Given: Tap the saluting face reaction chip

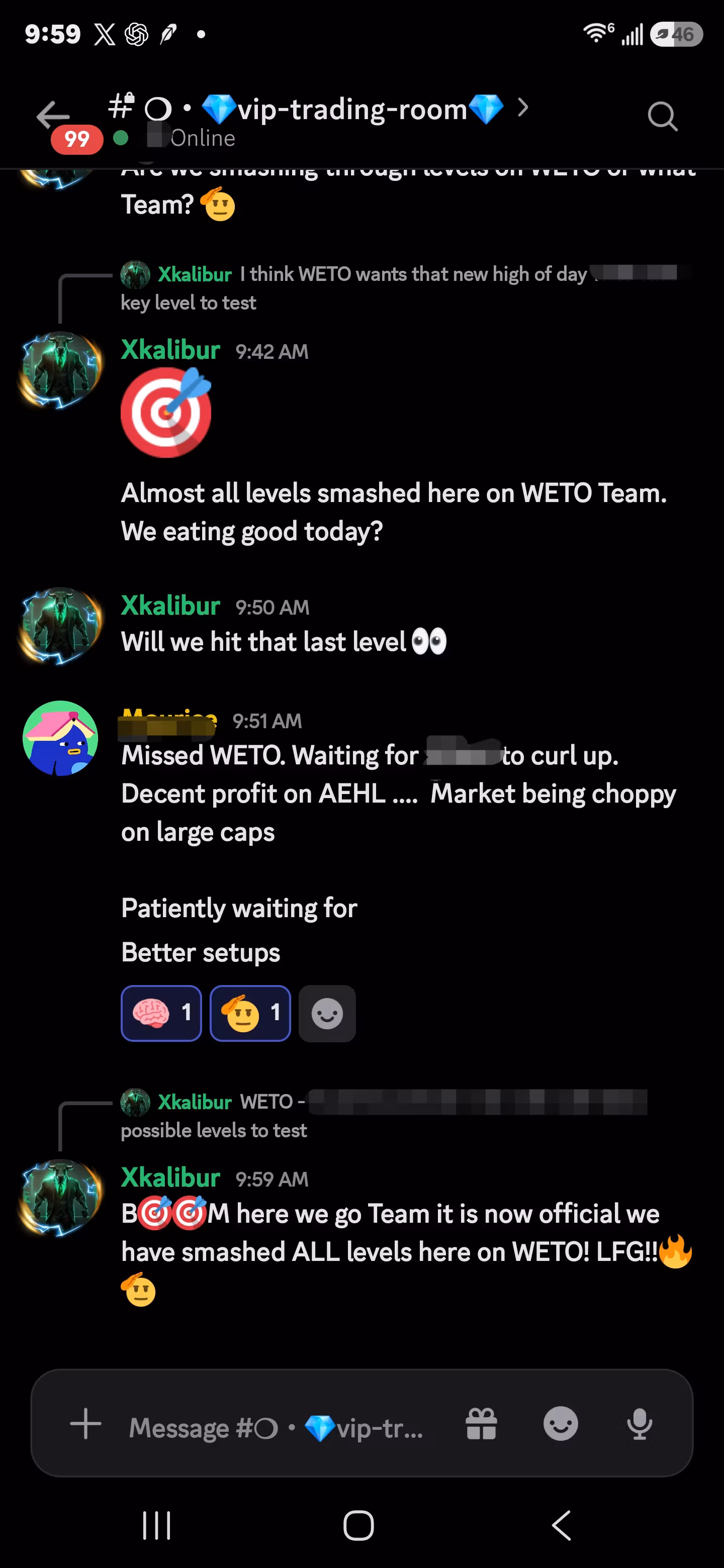Looking at the screenshot, I should point(250,1013).
